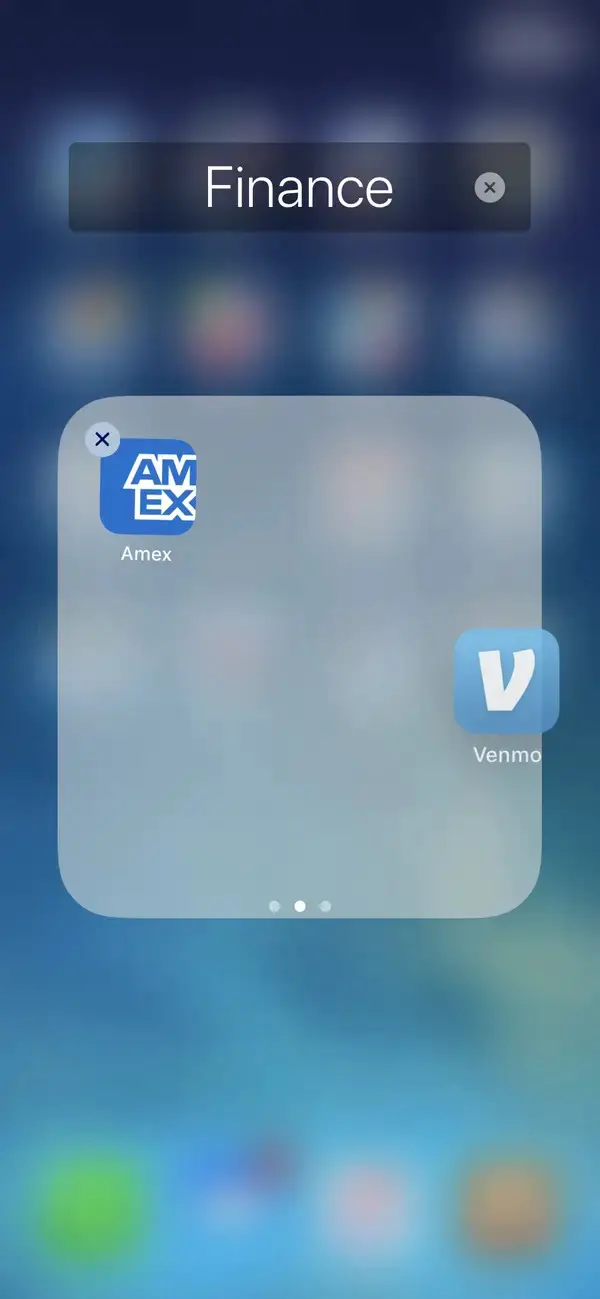
Task: Open the Amex app
Action: click(x=148, y=488)
